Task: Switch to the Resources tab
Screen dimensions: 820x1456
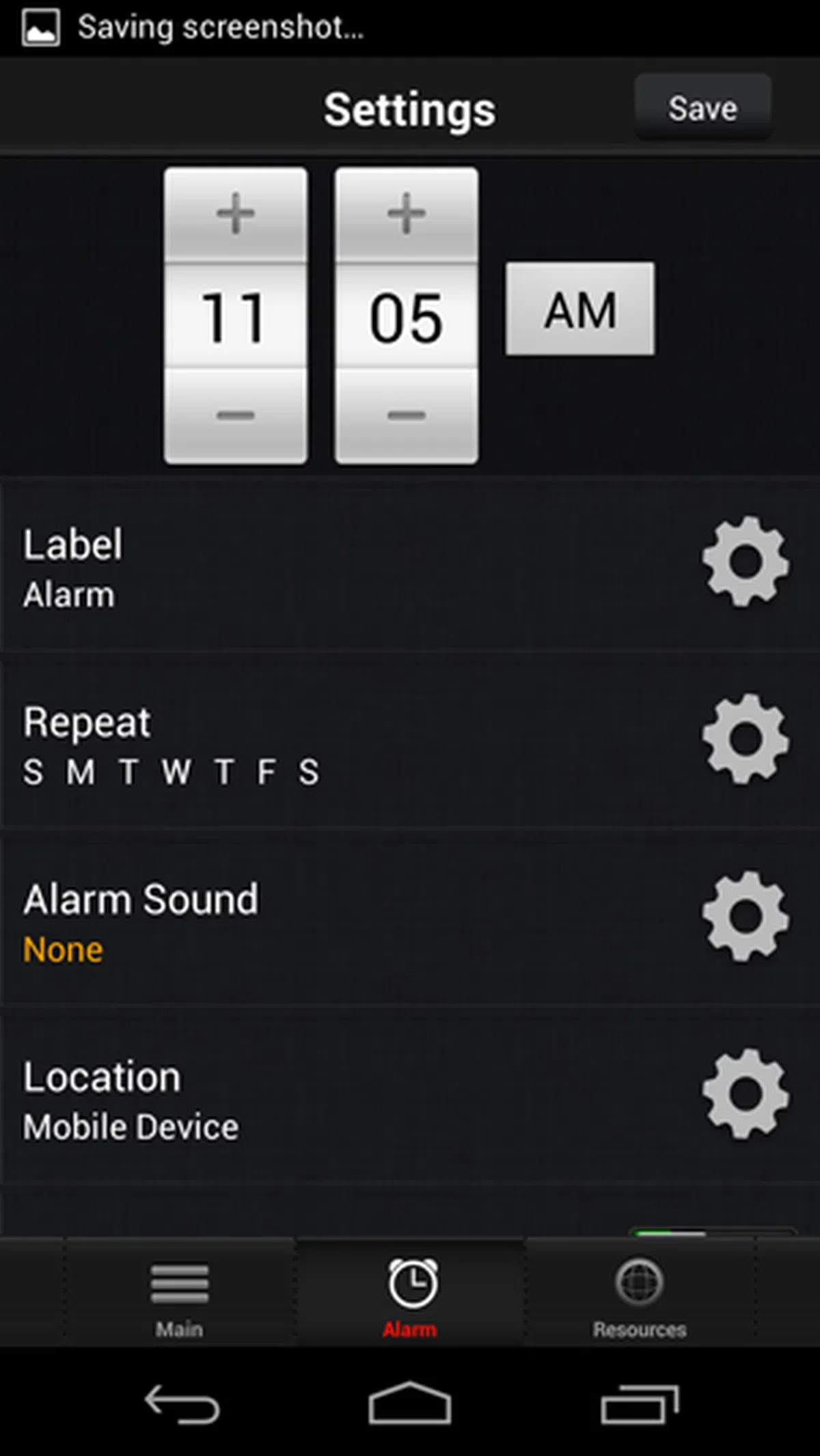Action: pos(639,1296)
